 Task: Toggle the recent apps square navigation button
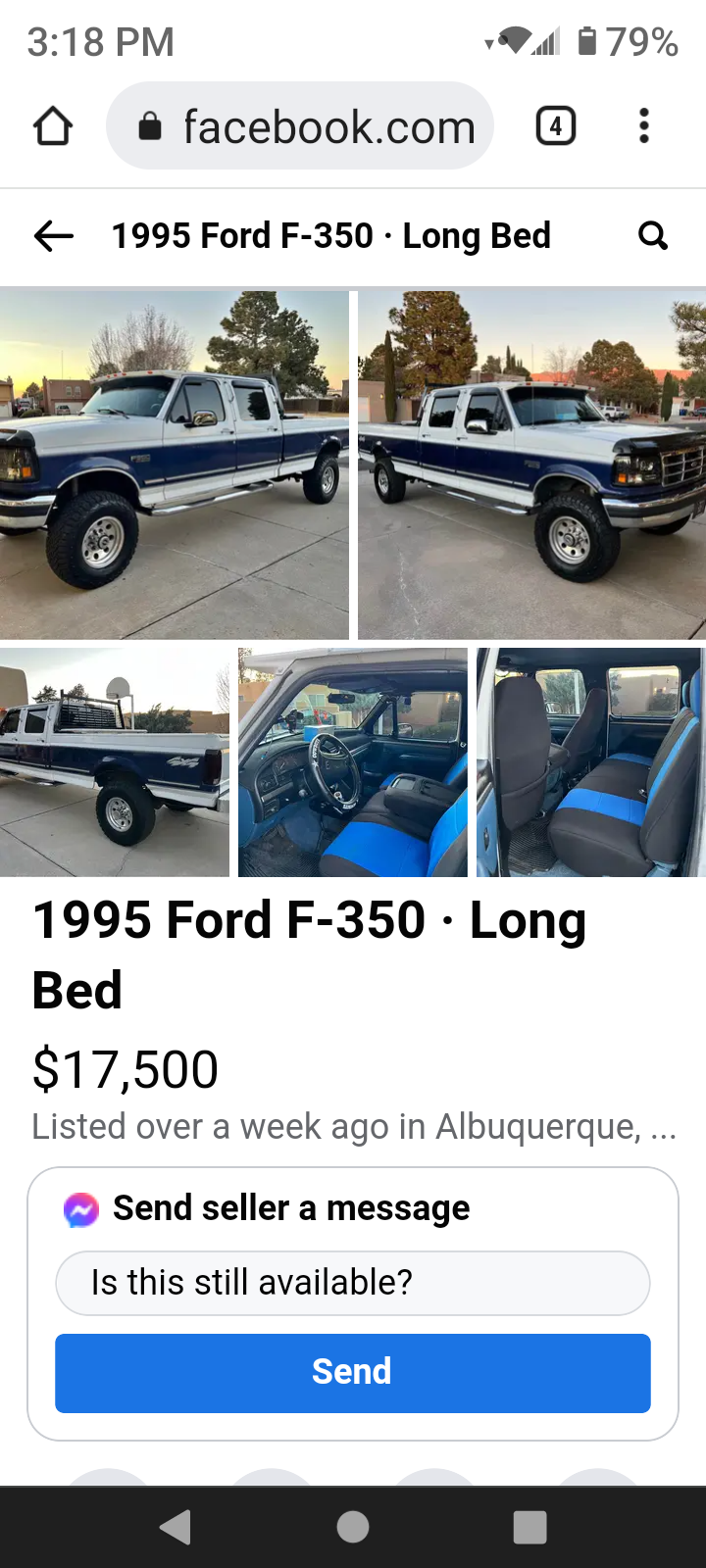coord(529,1526)
